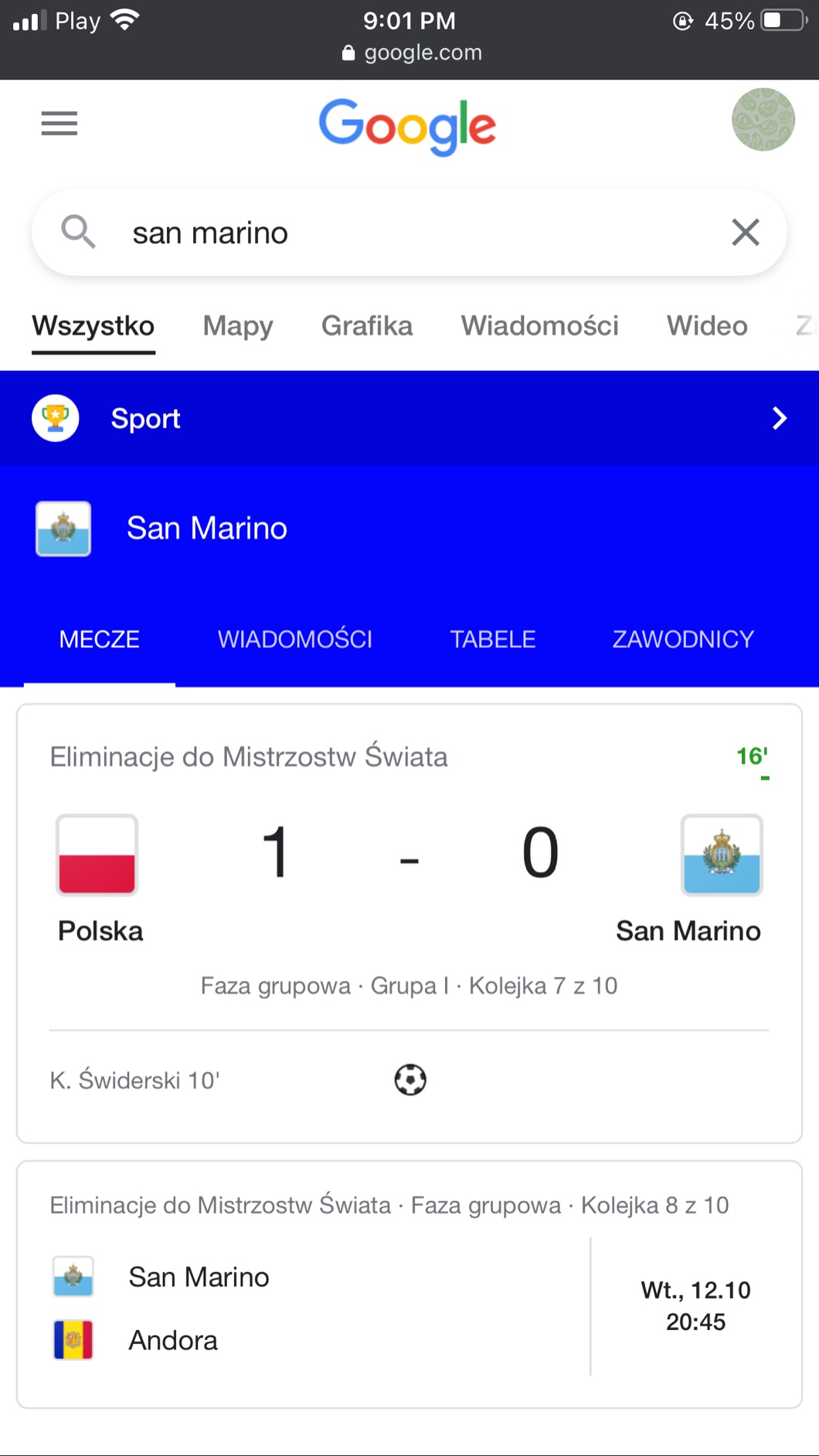Clear the search query
The image size is (819, 1456).
(745, 233)
